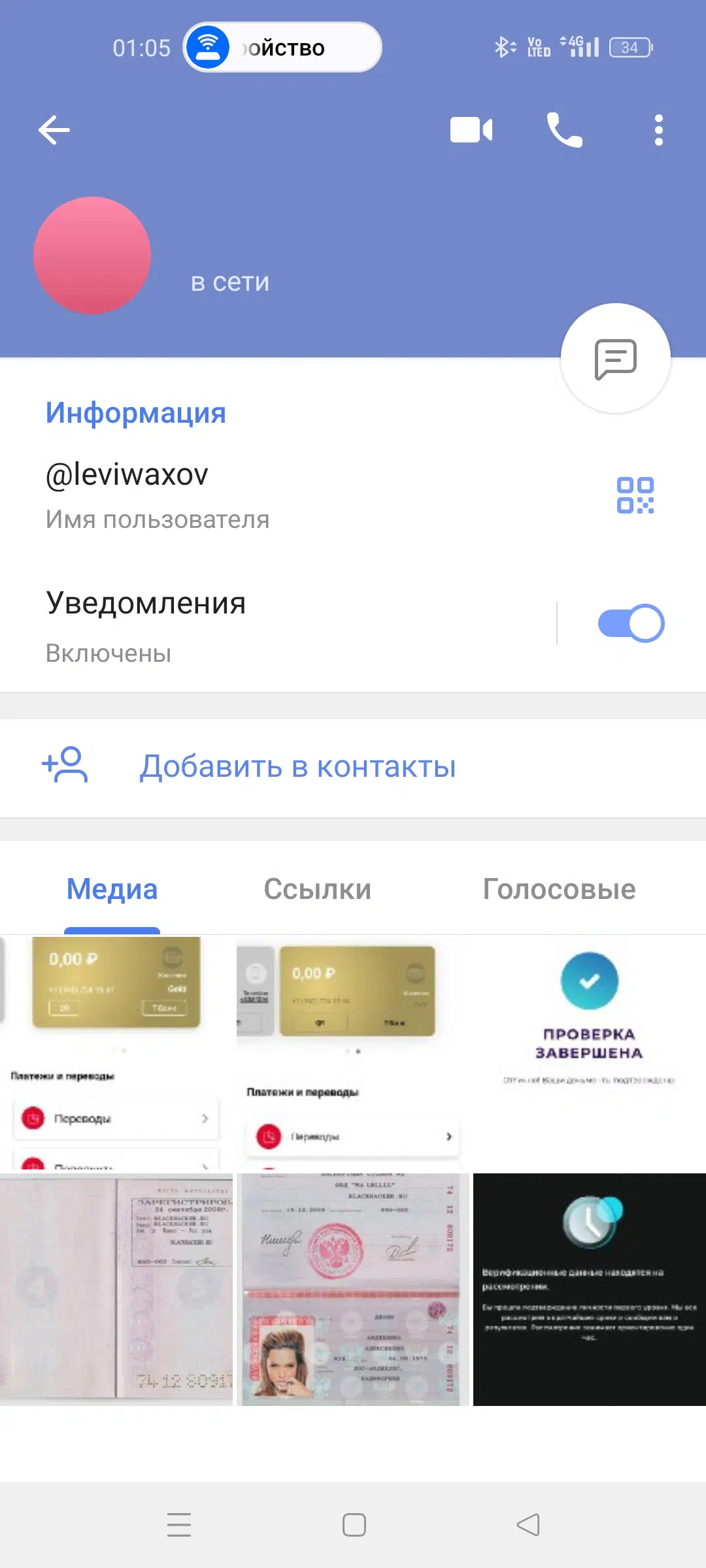Screen dimensions: 706x1568
Task: Open the Проверка завершена media tile
Action: coord(590,1053)
